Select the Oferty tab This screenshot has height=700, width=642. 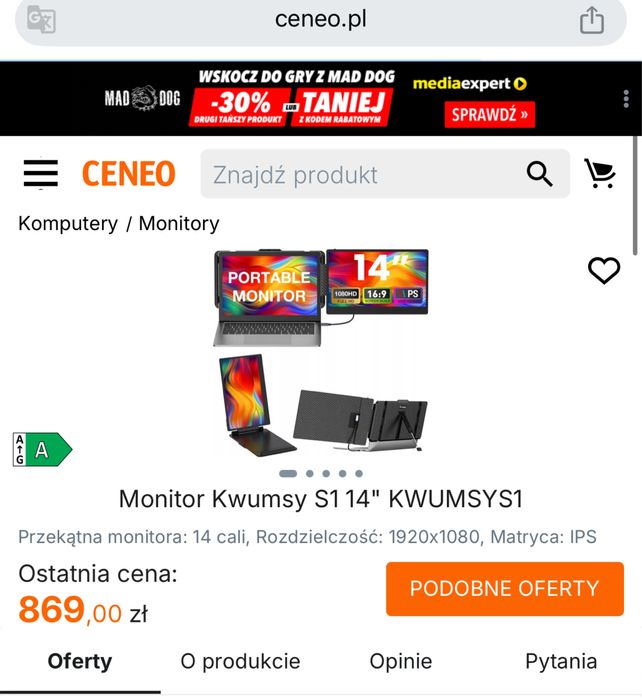pos(80,661)
